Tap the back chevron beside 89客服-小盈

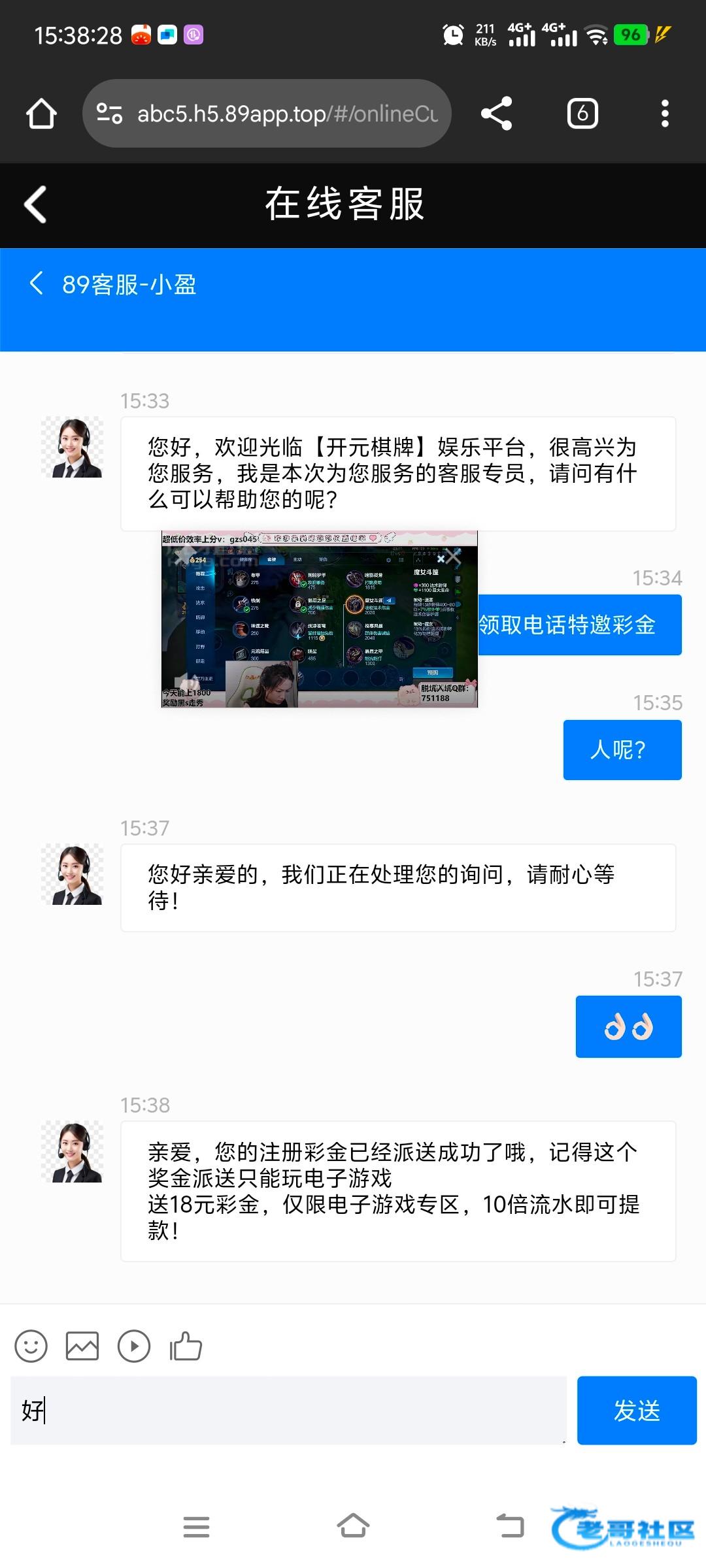click(37, 284)
